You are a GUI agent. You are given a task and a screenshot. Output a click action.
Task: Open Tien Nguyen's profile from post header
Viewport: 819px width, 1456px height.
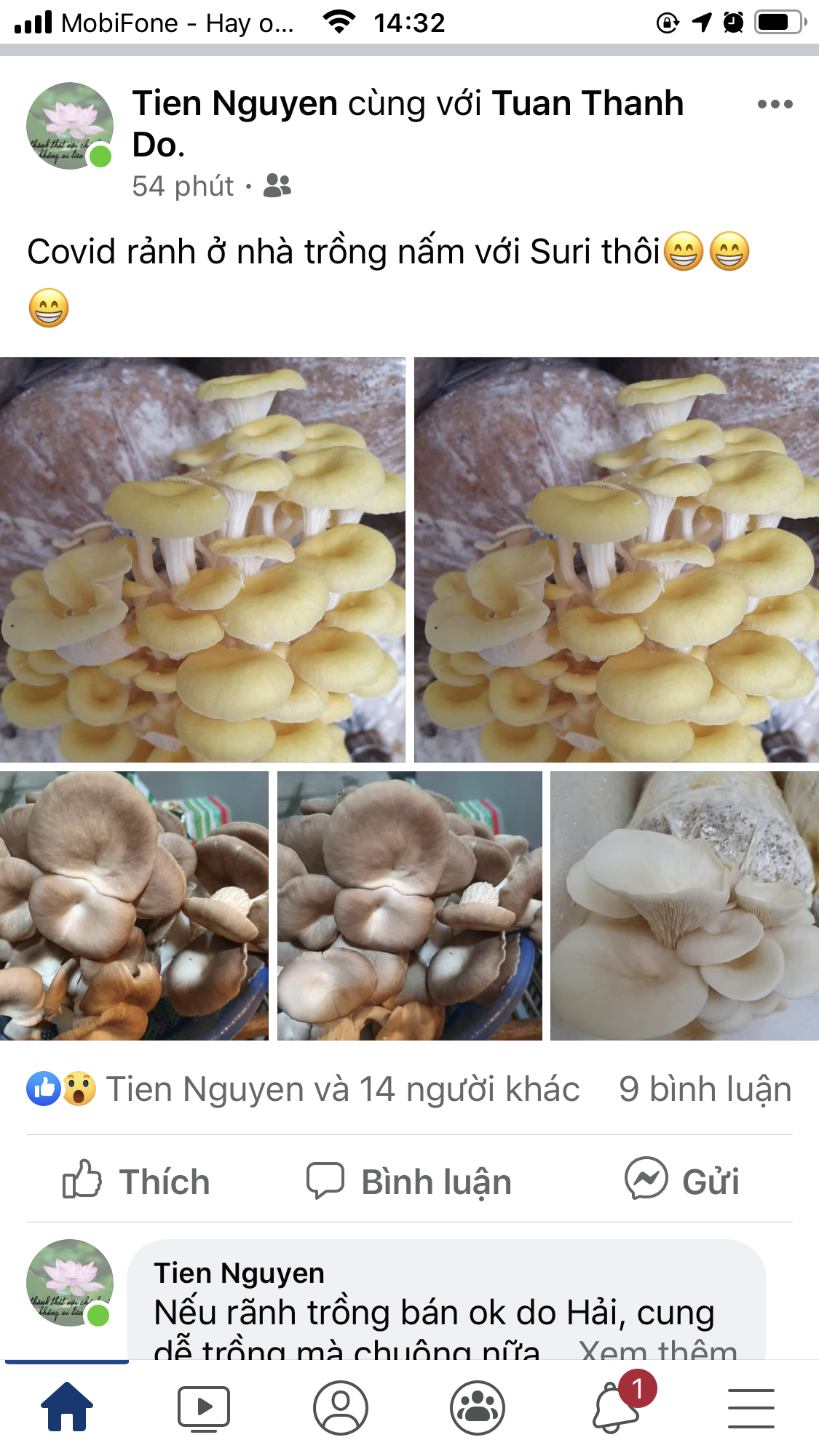(234, 103)
